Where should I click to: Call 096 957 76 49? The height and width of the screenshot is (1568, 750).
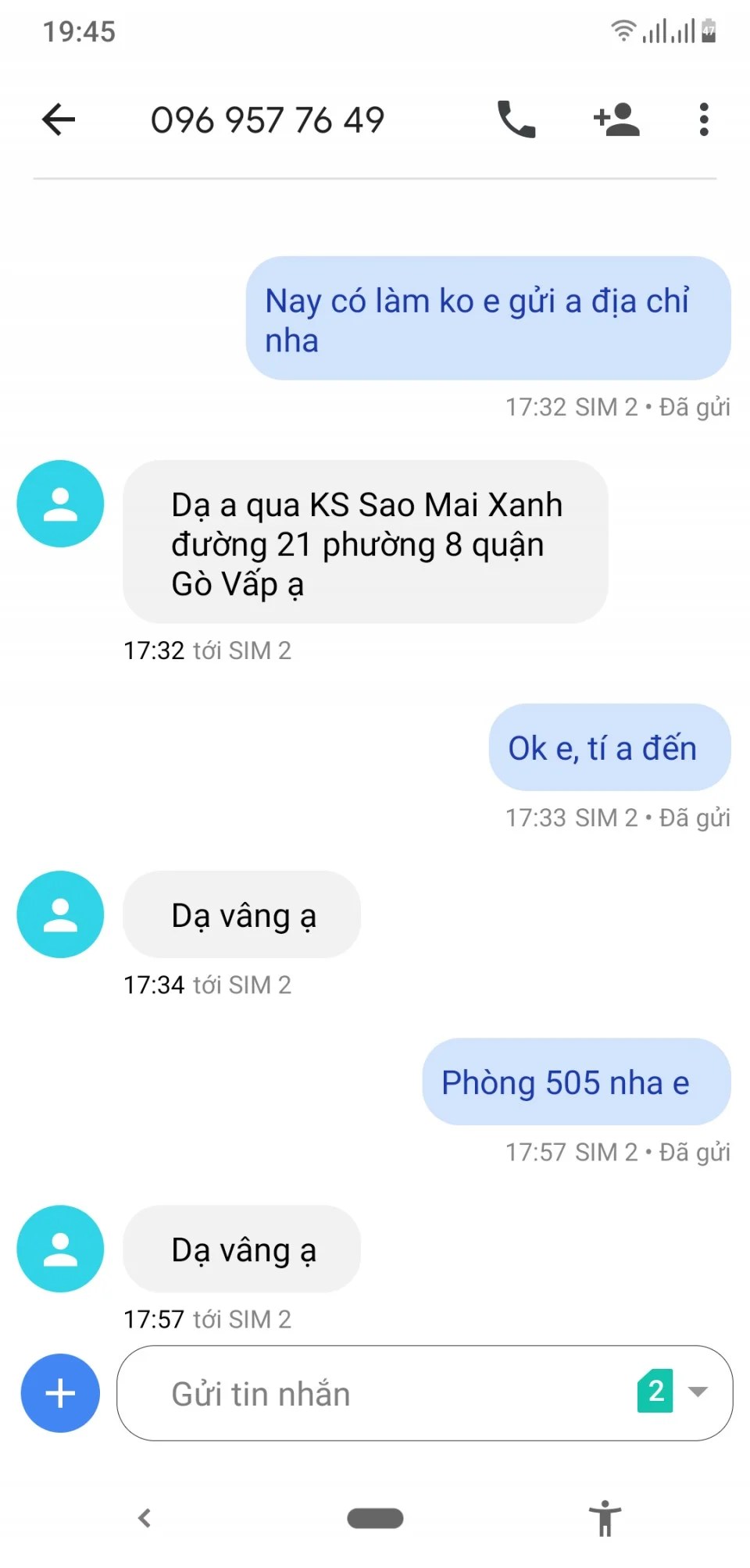coord(516,119)
